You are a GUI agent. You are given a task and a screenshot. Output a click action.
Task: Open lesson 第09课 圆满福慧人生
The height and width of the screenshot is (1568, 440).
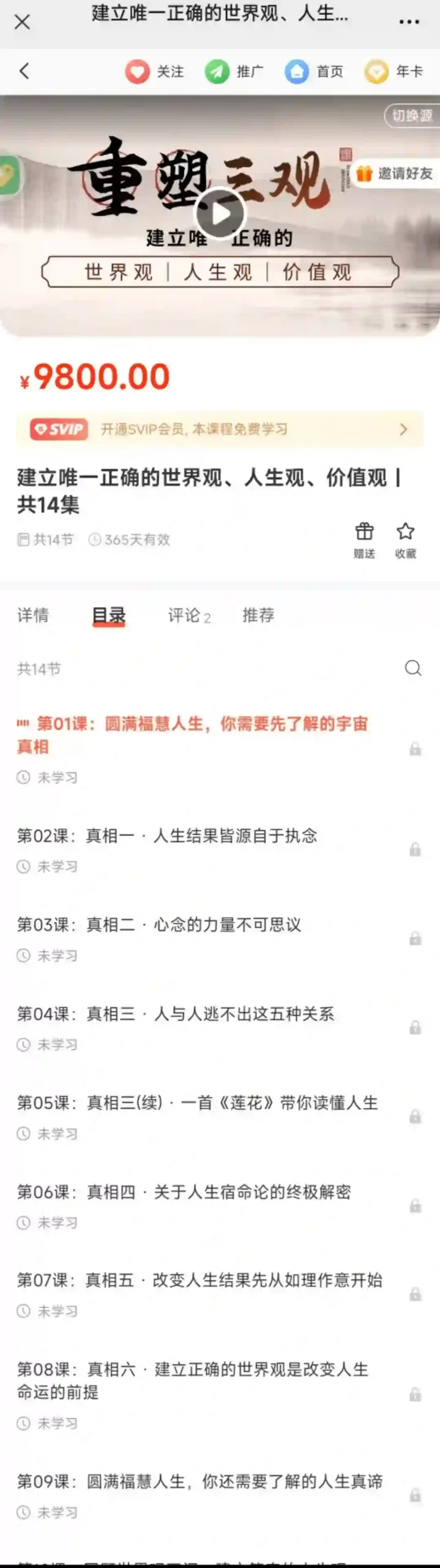pos(220,1495)
